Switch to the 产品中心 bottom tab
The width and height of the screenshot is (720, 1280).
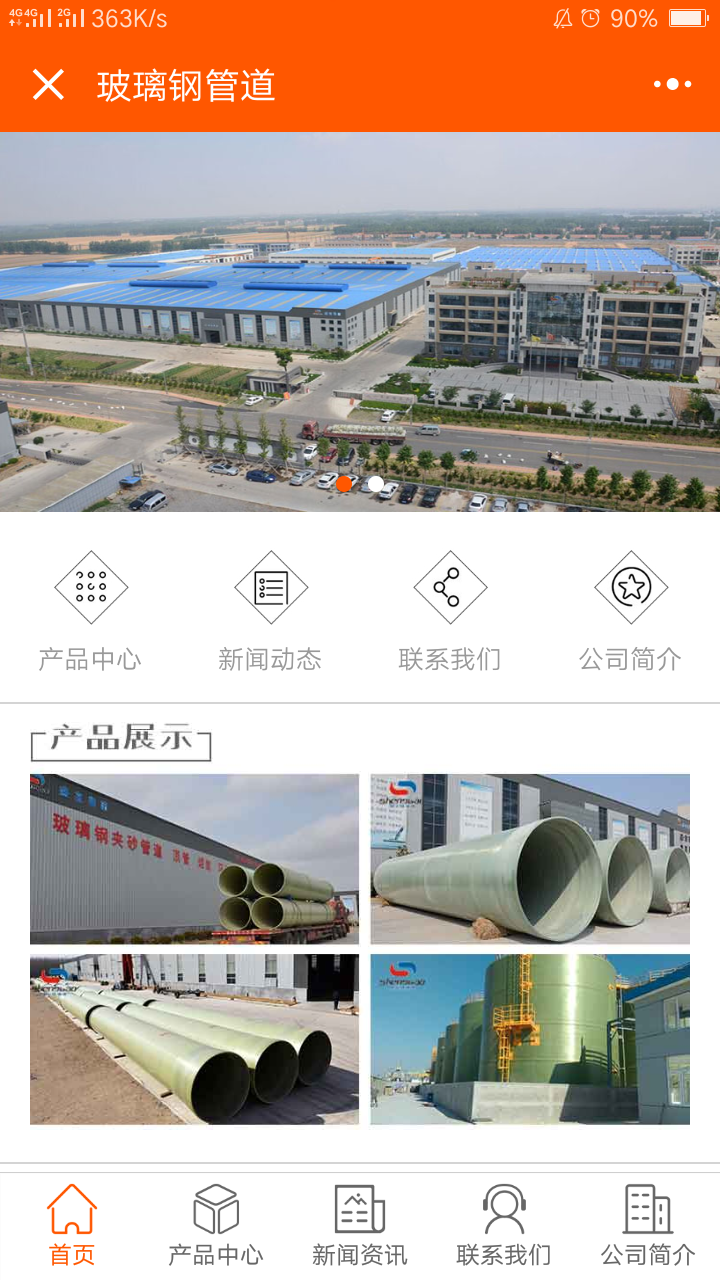216,1226
